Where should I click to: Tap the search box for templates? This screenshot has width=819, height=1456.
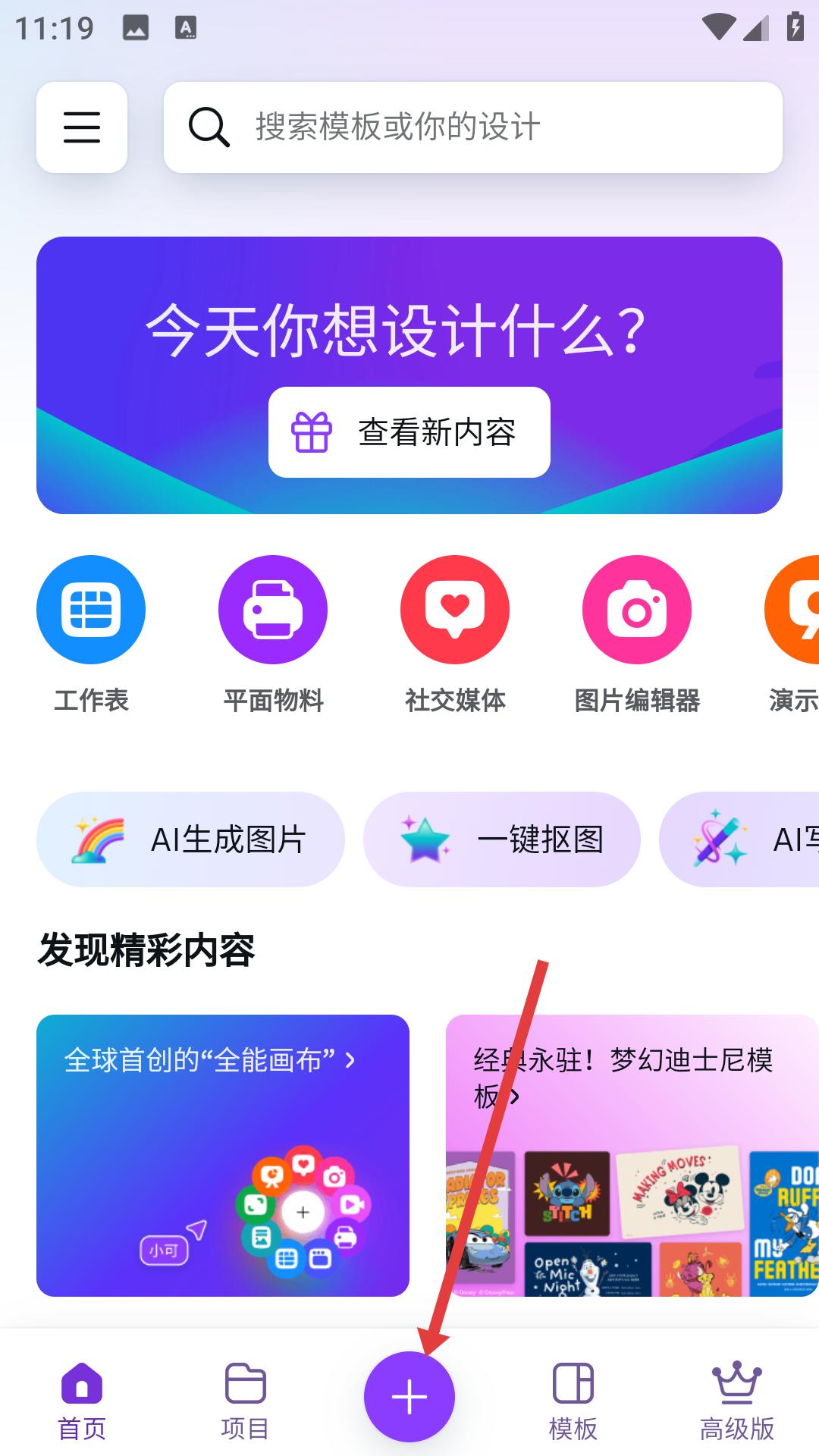pyautogui.click(x=473, y=127)
